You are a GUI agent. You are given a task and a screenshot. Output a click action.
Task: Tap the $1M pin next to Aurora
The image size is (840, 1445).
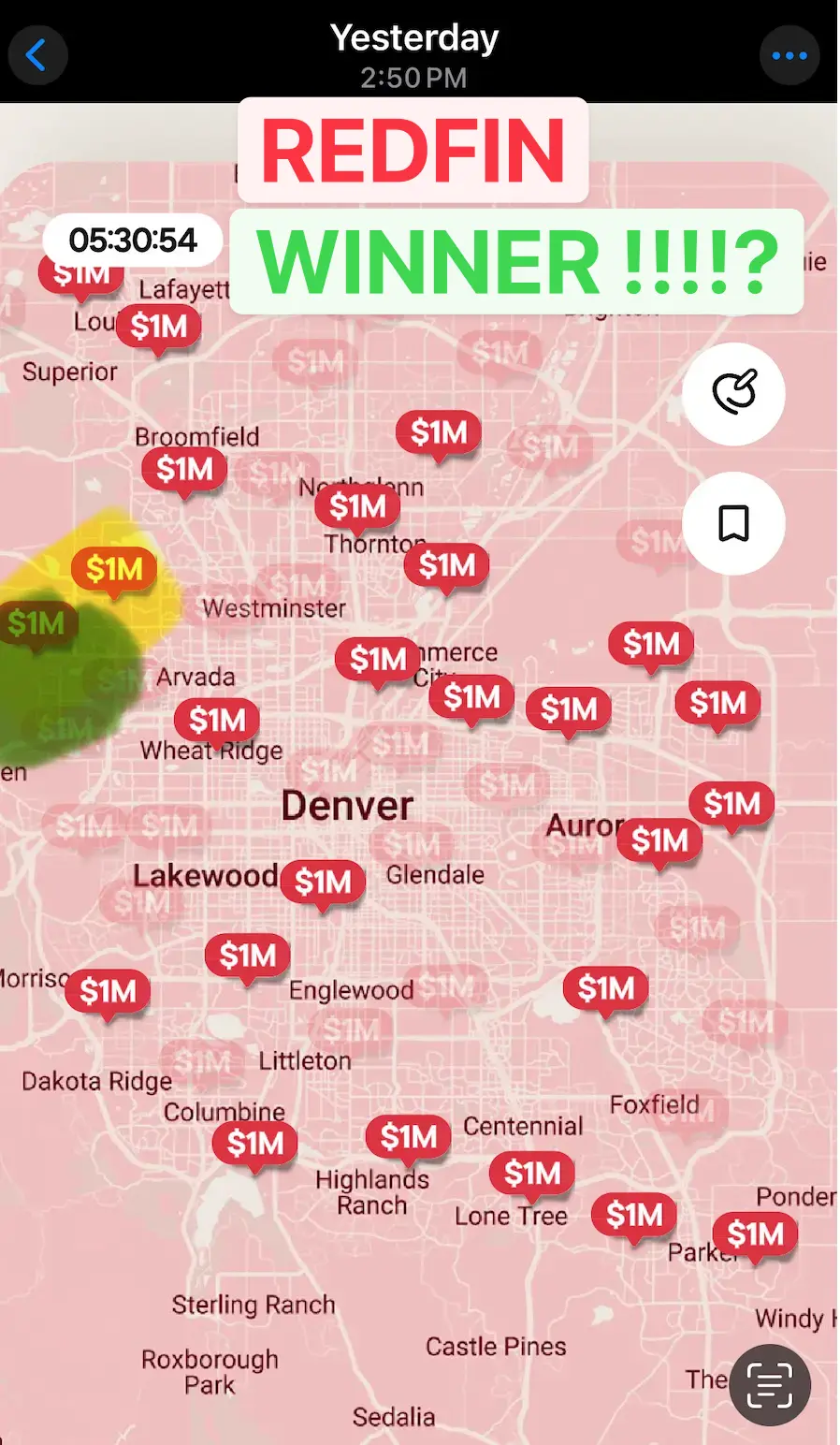pyautogui.click(x=660, y=839)
